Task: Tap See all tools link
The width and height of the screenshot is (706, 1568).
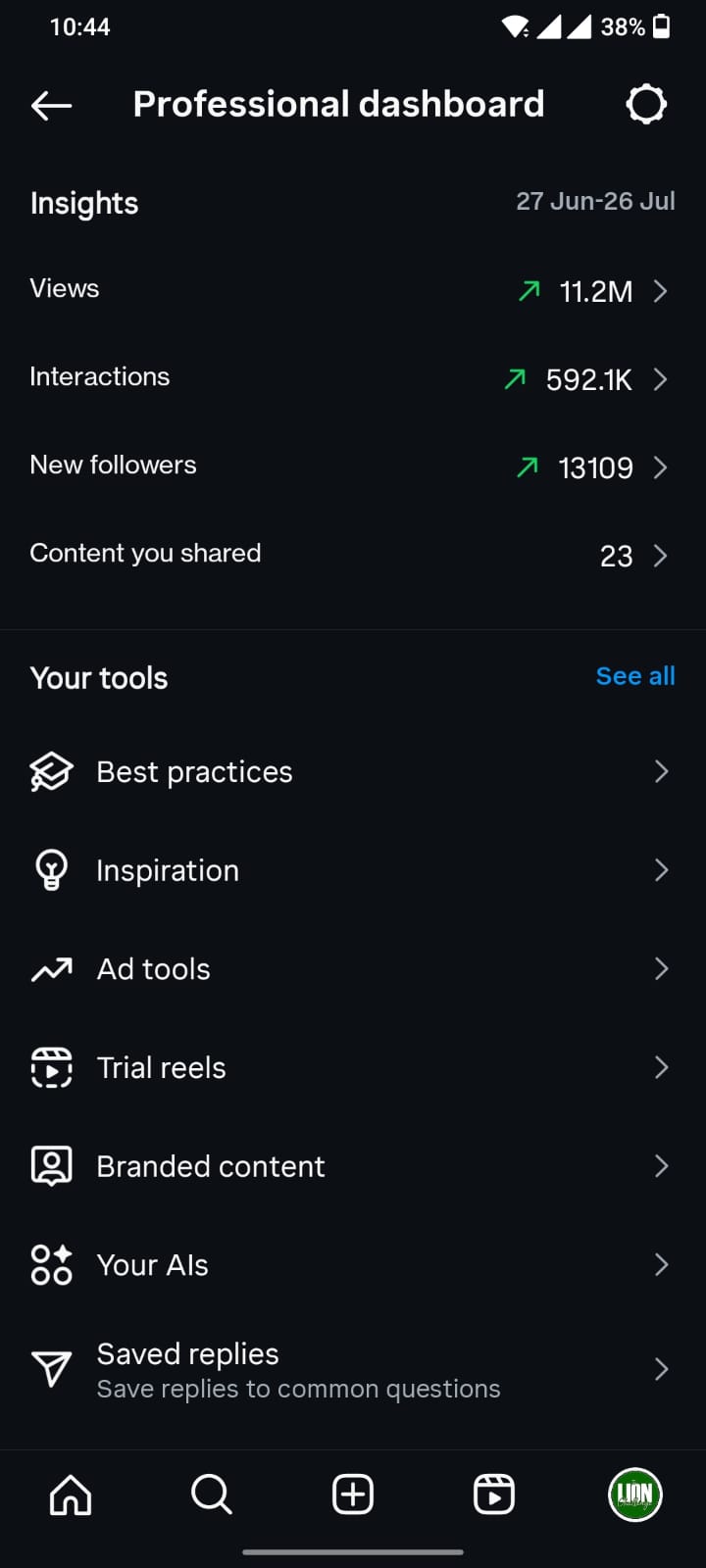Action: click(x=635, y=676)
